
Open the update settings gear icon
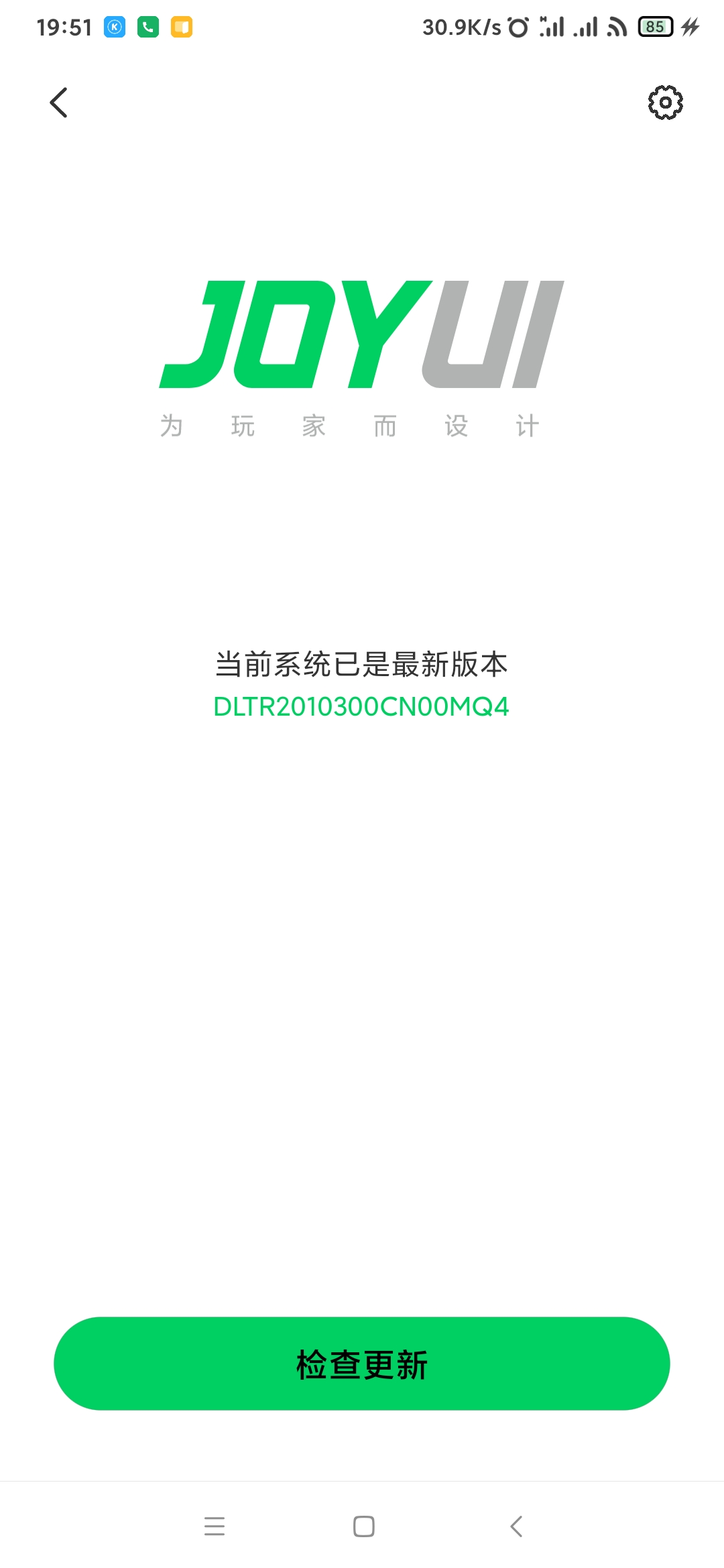coord(665,103)
